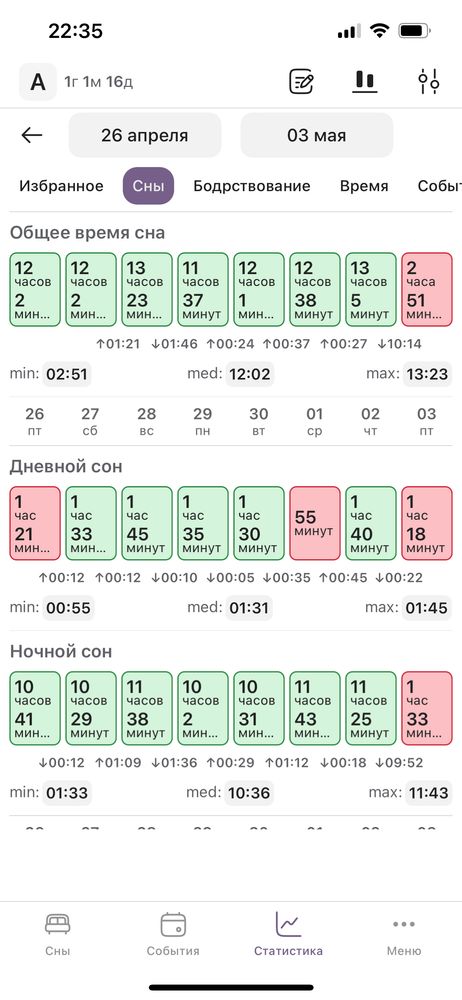Open the События tab in top row
This screenshot has width=462, height=1000.
click(440, 186)
